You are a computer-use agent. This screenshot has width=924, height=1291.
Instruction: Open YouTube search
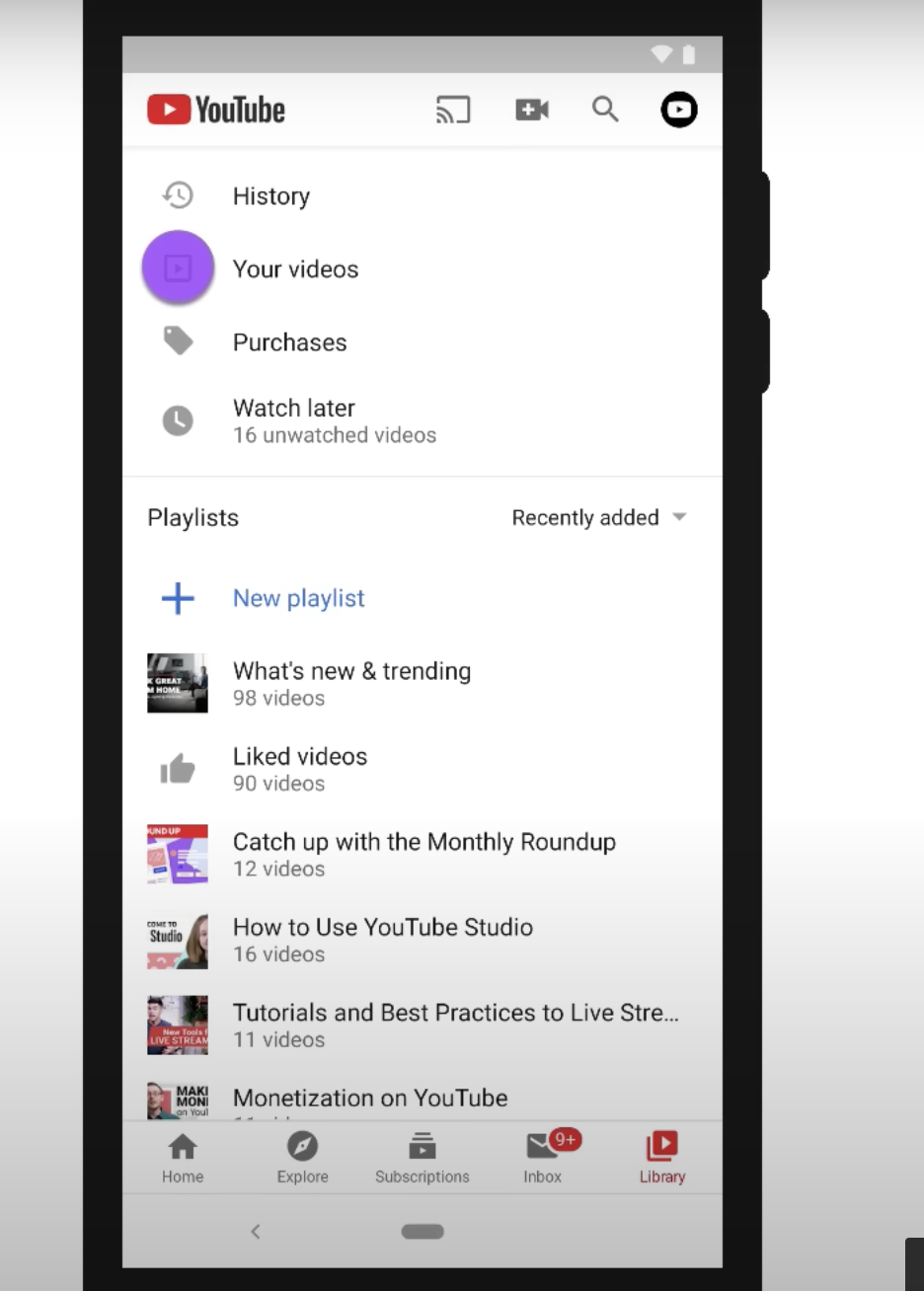[605, 110]
